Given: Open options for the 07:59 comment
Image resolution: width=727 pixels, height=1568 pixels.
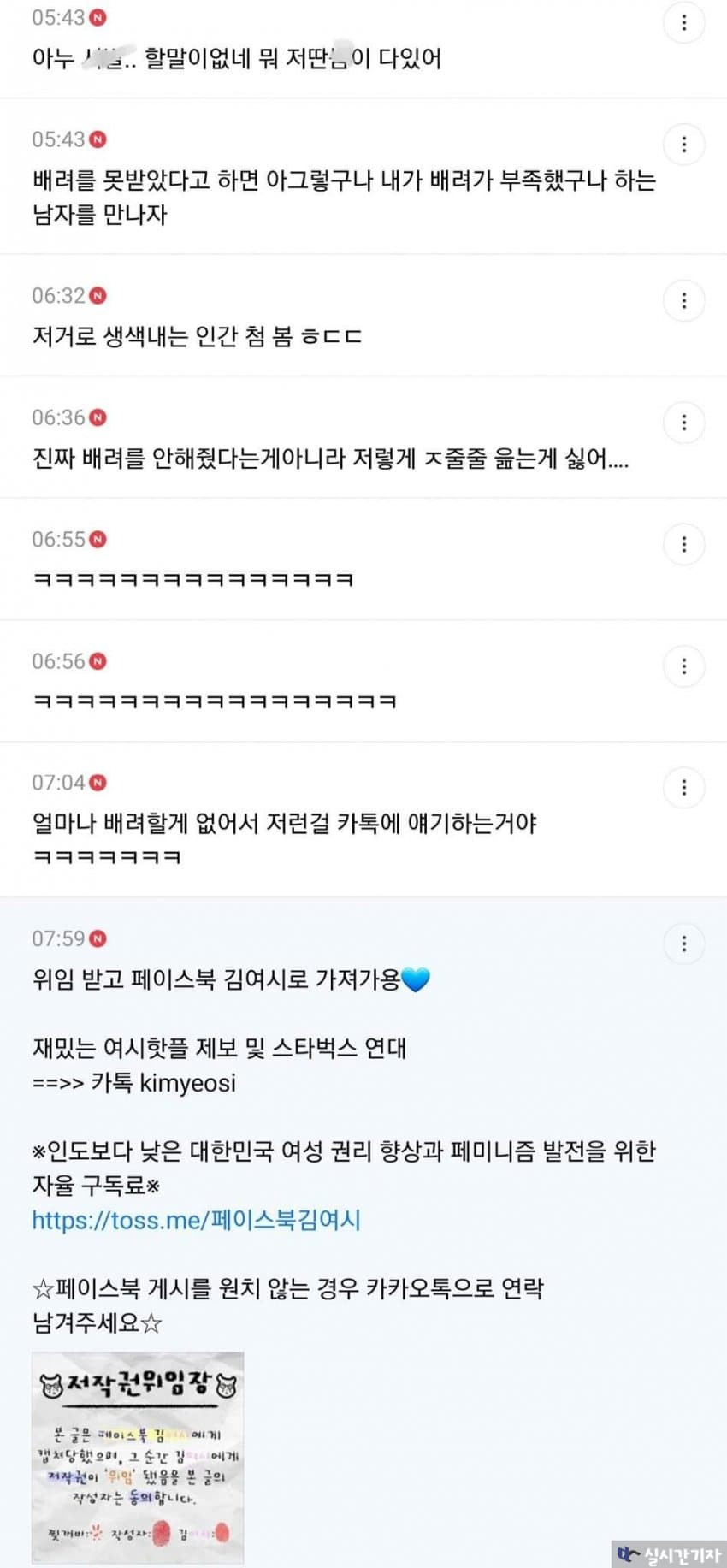Looking at the screenshot, I should pos(683,944).
